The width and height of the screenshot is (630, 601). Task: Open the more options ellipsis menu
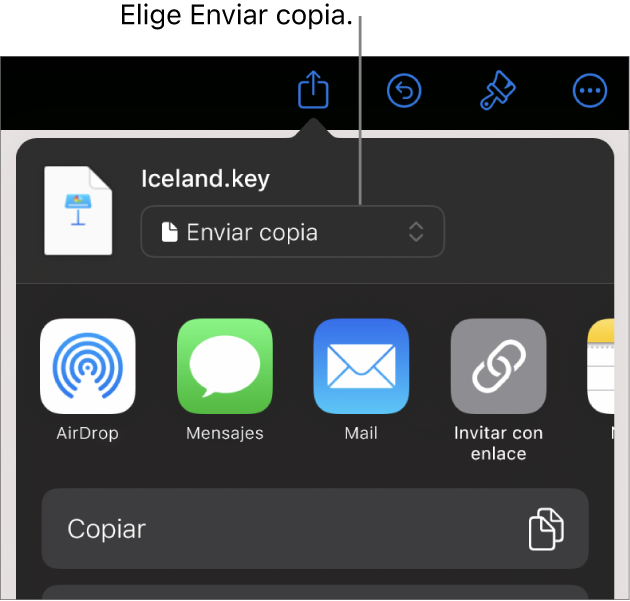point(589,92)
